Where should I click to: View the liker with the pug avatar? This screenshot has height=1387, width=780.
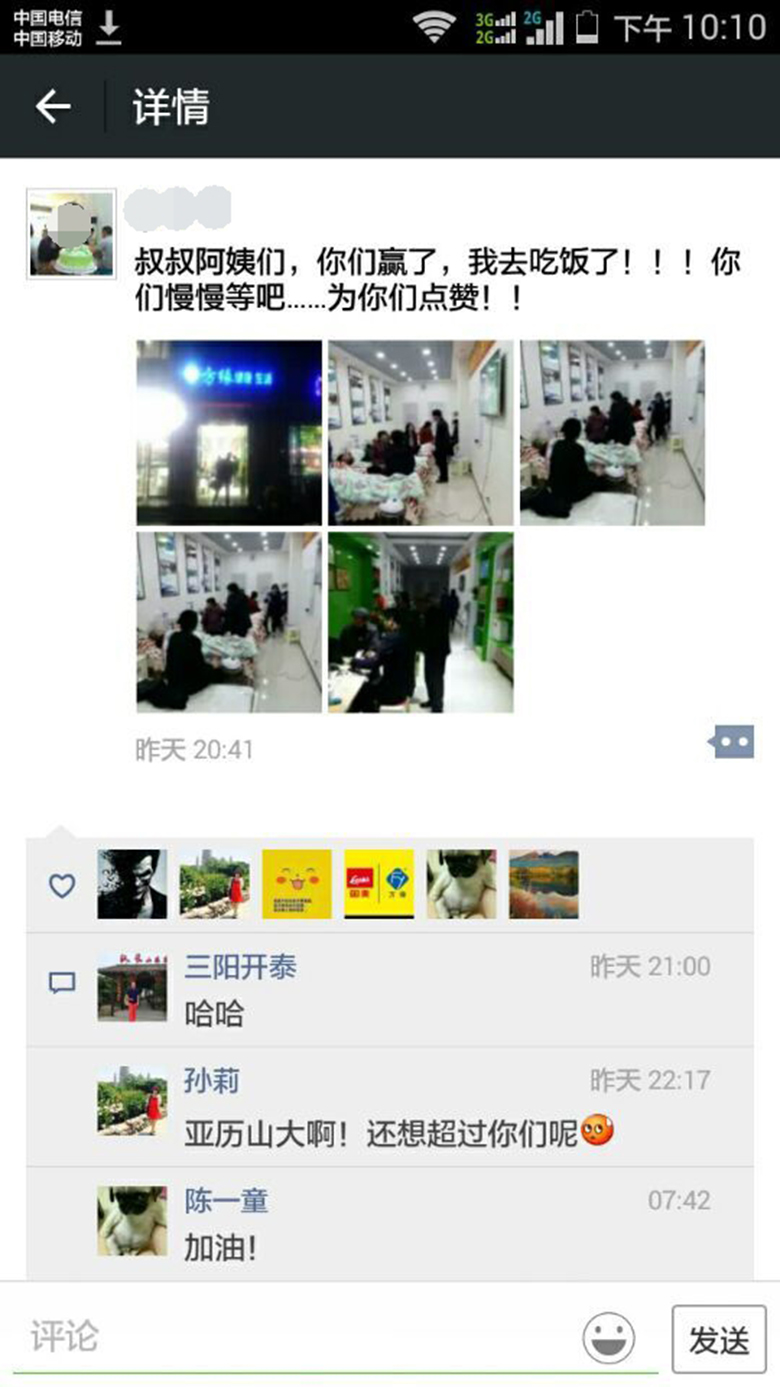(461, 884)
